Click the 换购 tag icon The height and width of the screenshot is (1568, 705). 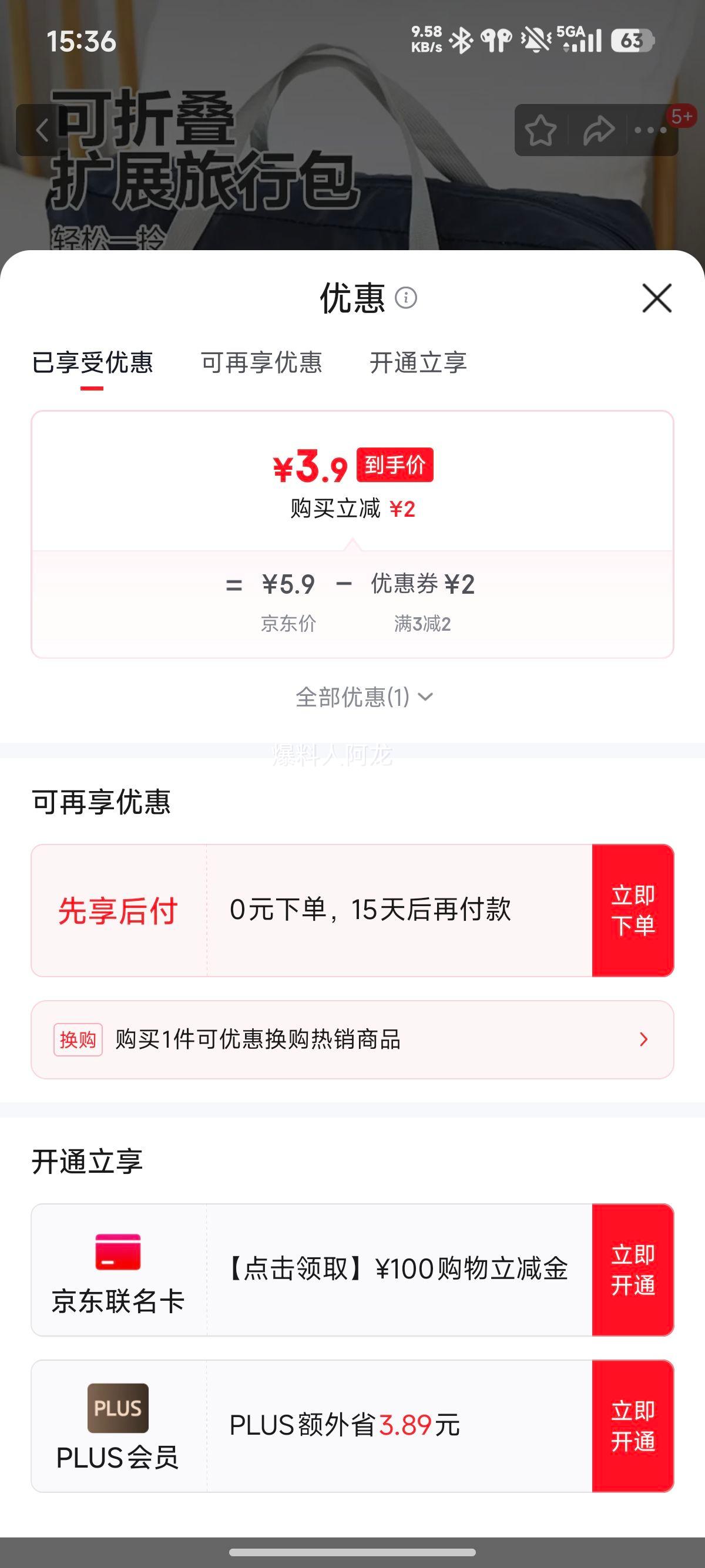pyautogui.click(x=78, y=1039)
